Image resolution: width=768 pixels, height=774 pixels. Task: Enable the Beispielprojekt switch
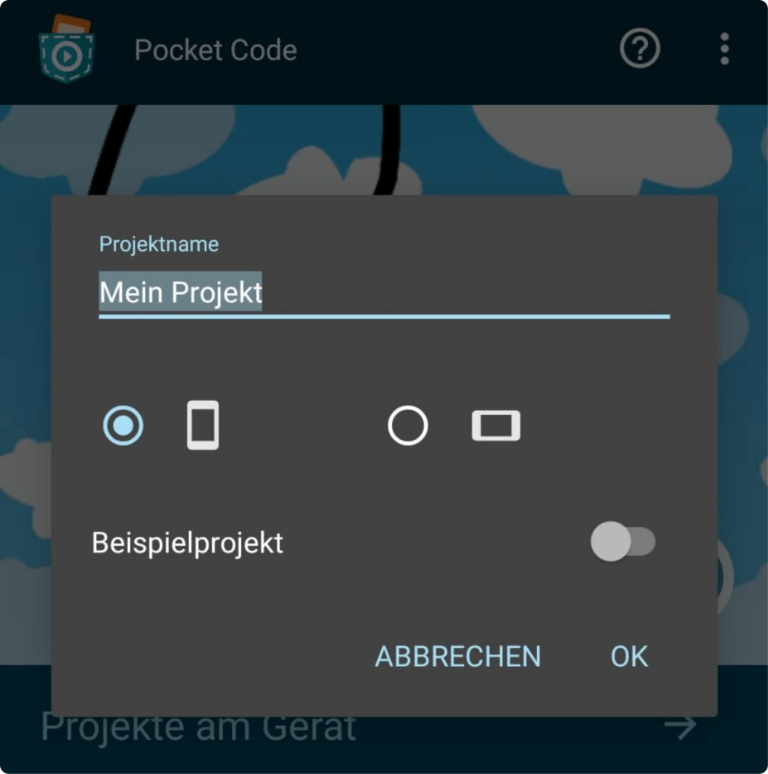pos(622,543)
